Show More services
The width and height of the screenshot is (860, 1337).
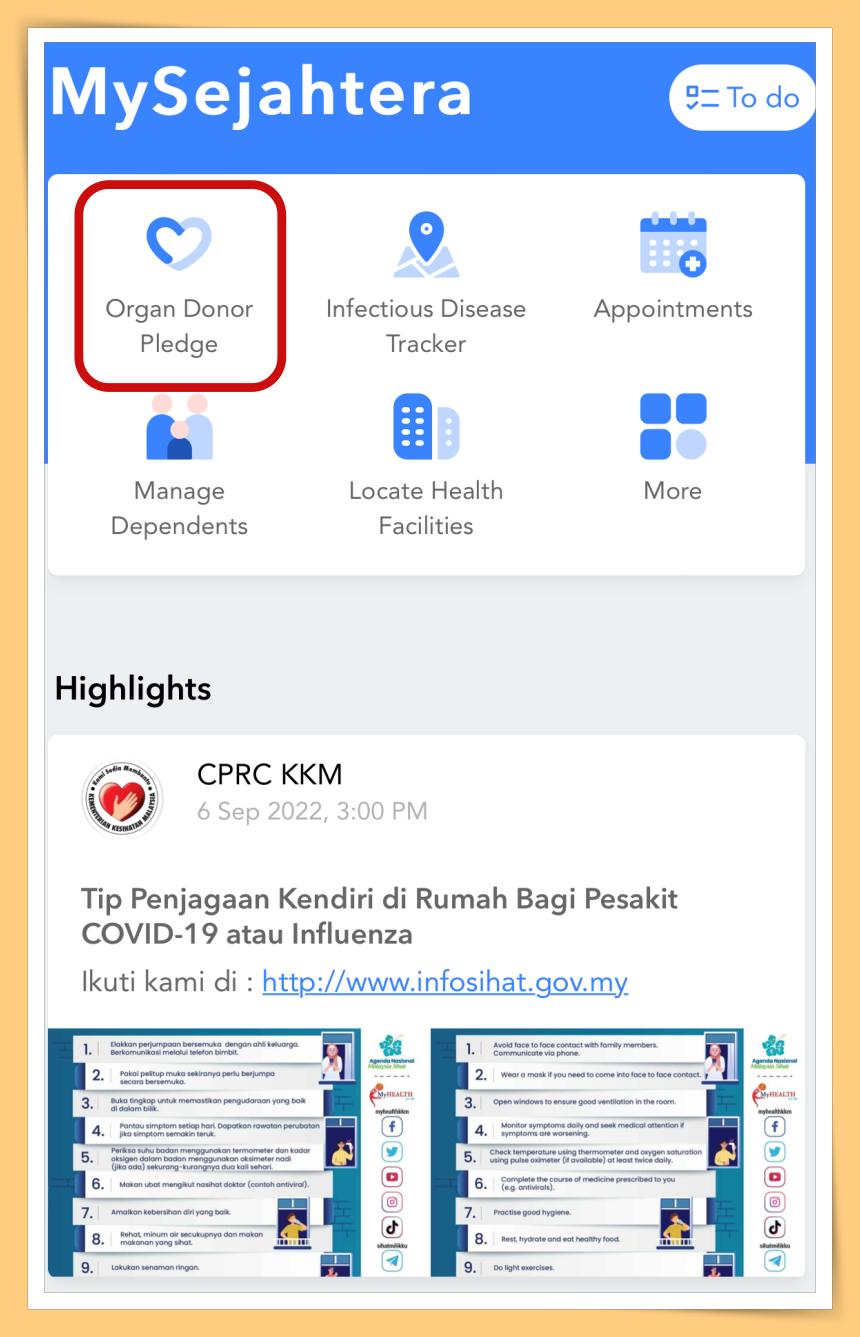673,448
